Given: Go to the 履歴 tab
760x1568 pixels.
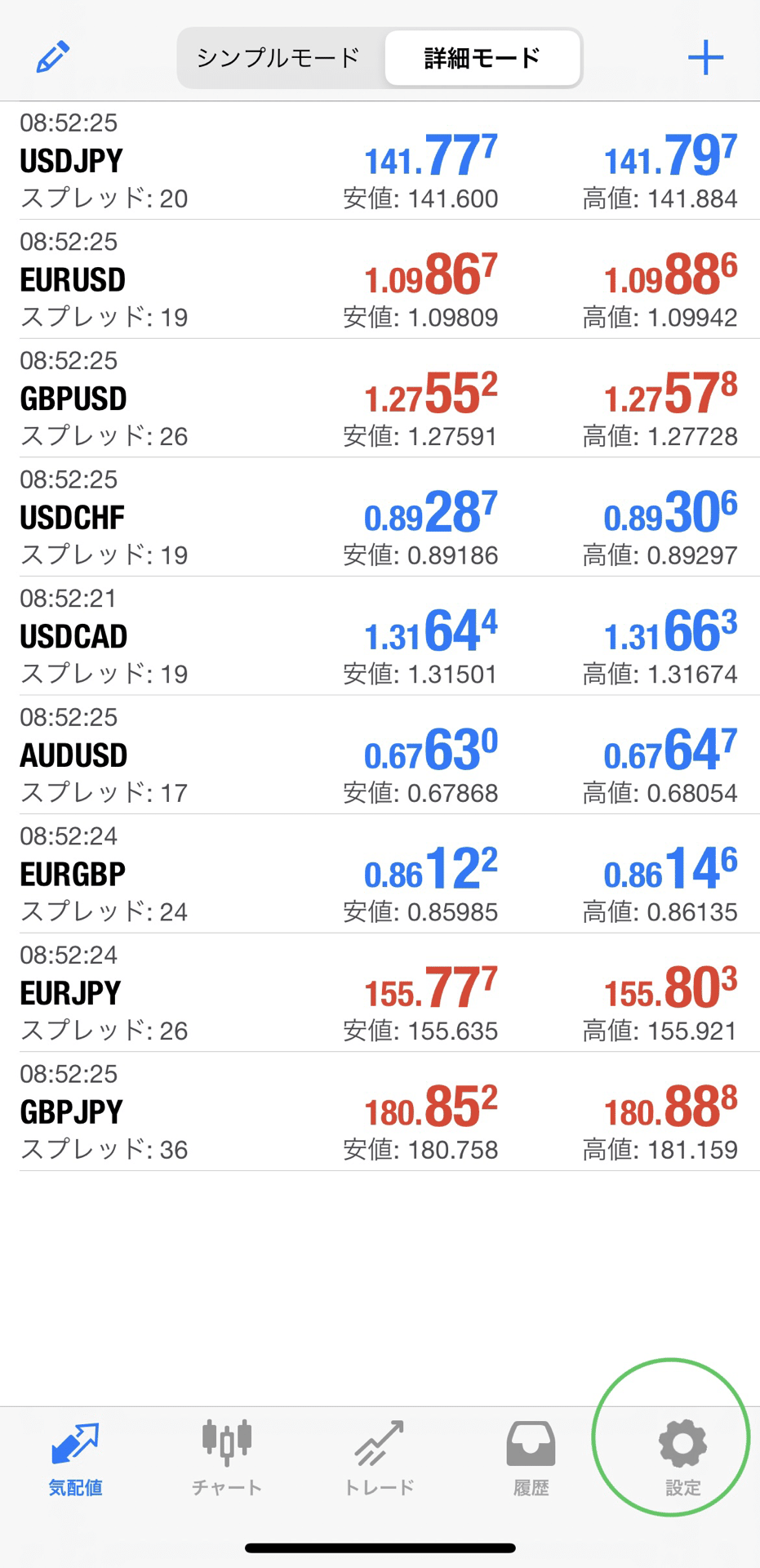Looking at the screenshot, I should [531, 1459].
